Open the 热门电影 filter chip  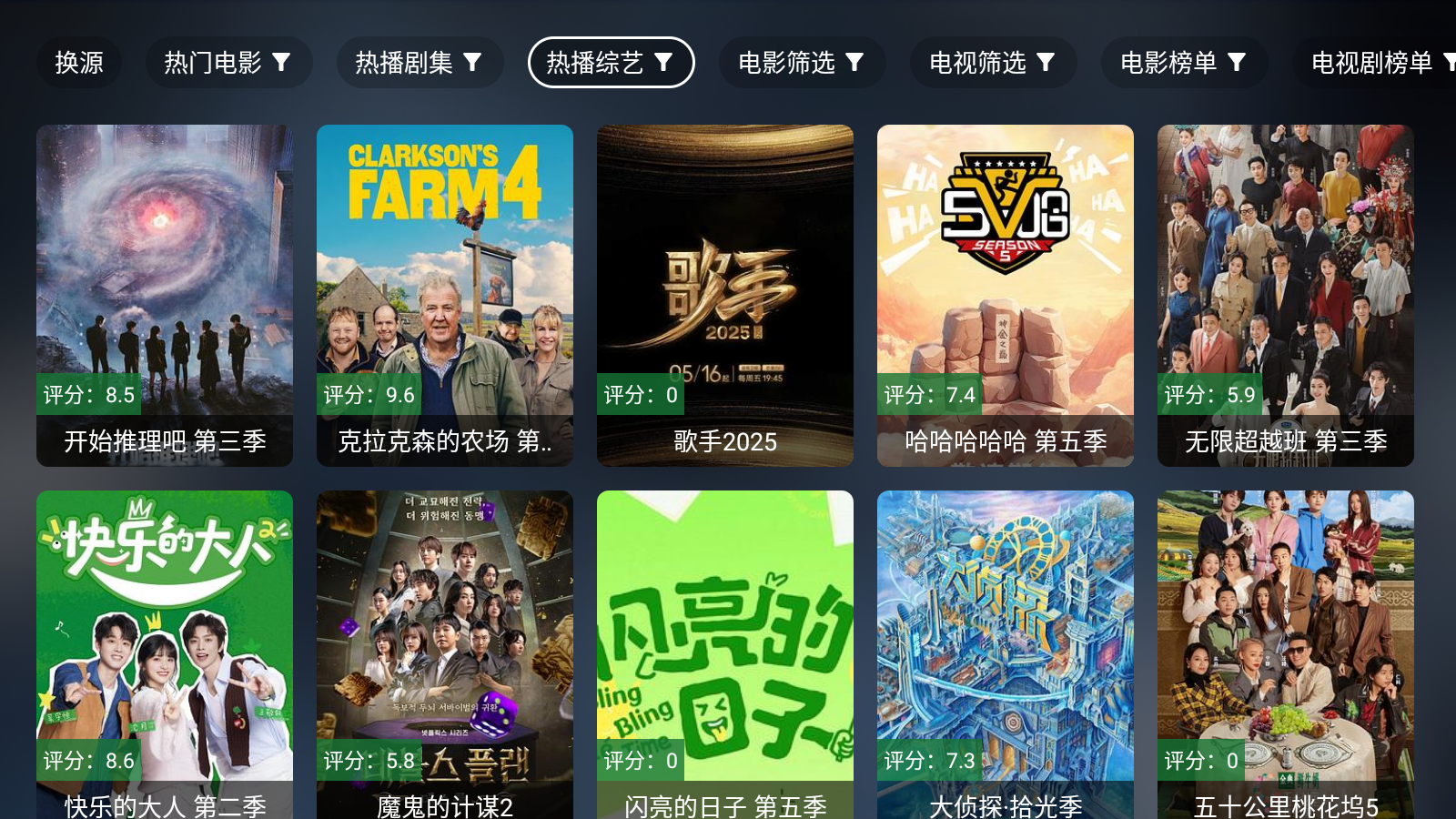[x=228, y=63]
